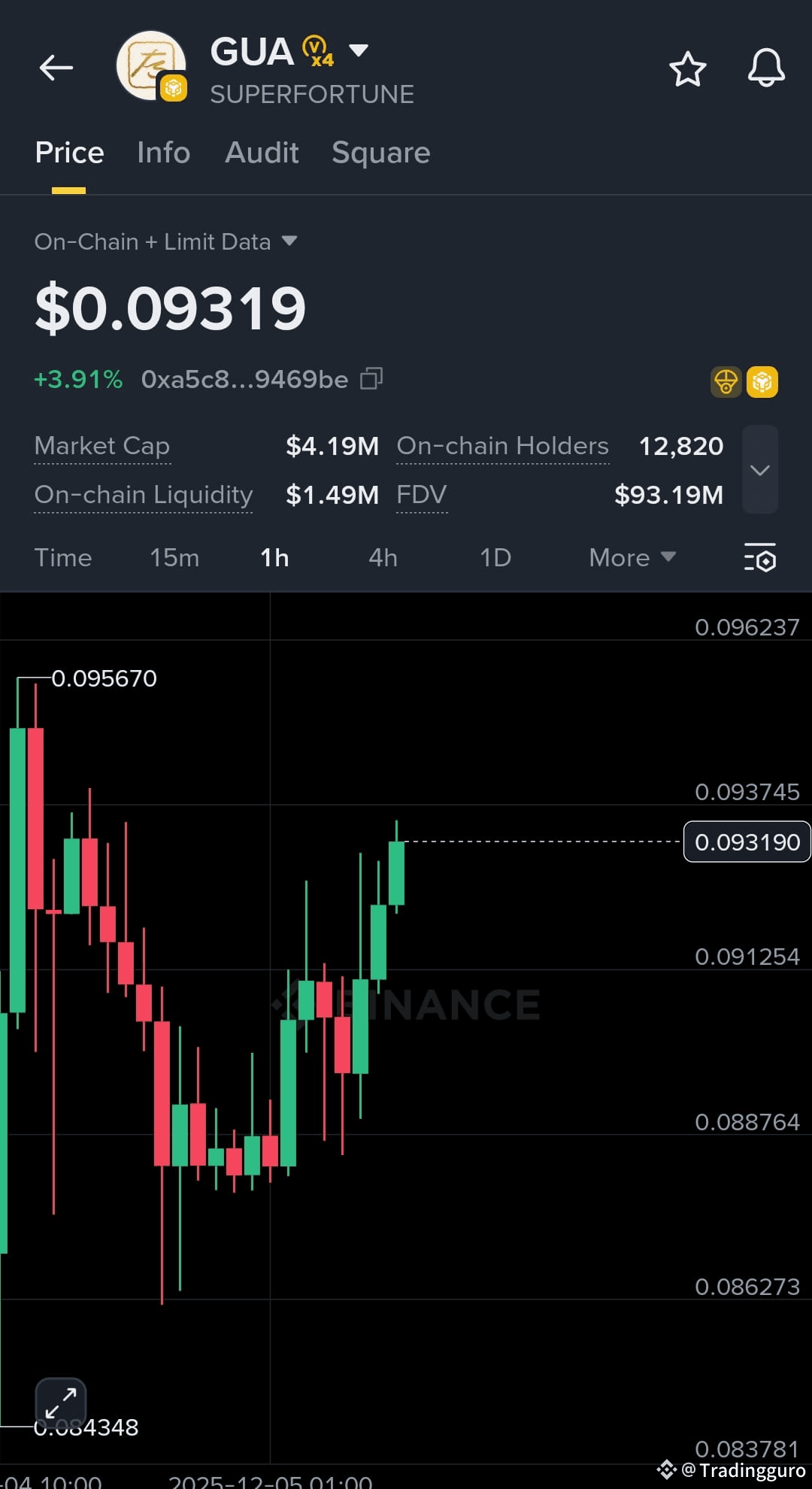The height and width of the screenshot is (1489, 812).
Task: Tap the airdrop parachute badge icon
Action: pos(726,382)
